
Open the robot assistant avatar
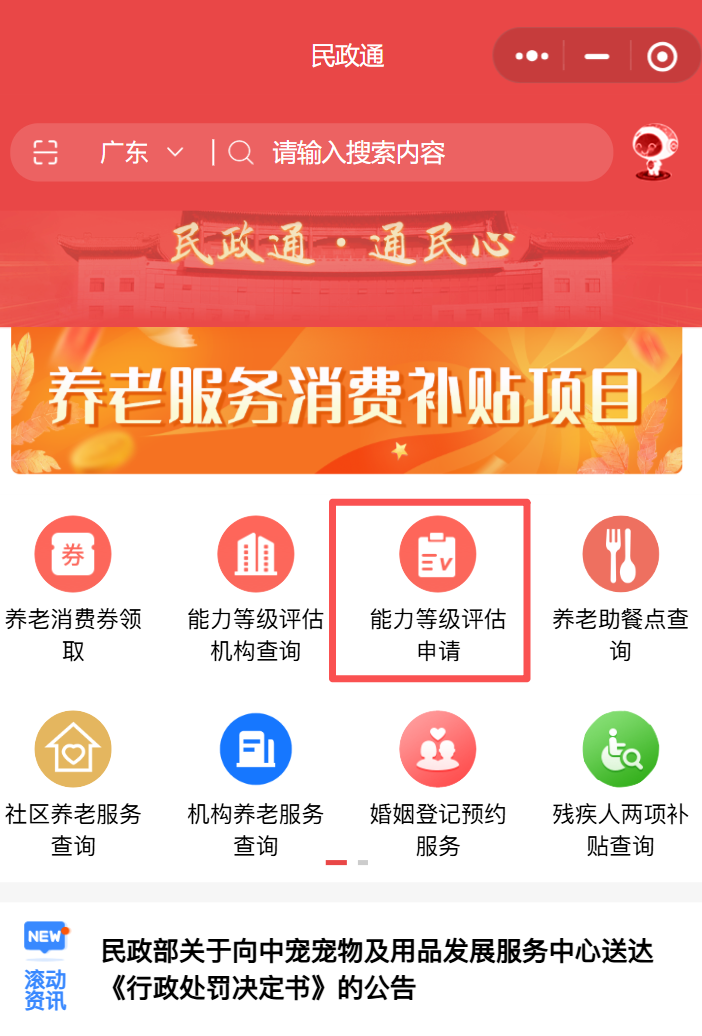(x=655, y=153)
